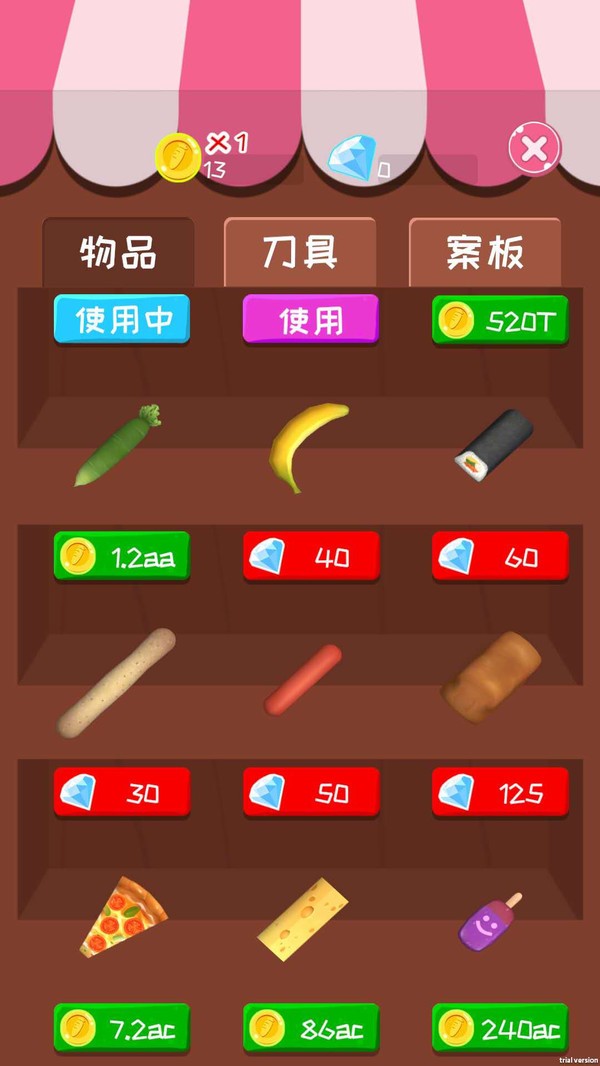The image size is (600, 1066).
Task: Close the shop window
Action: (x=535, y=150)
